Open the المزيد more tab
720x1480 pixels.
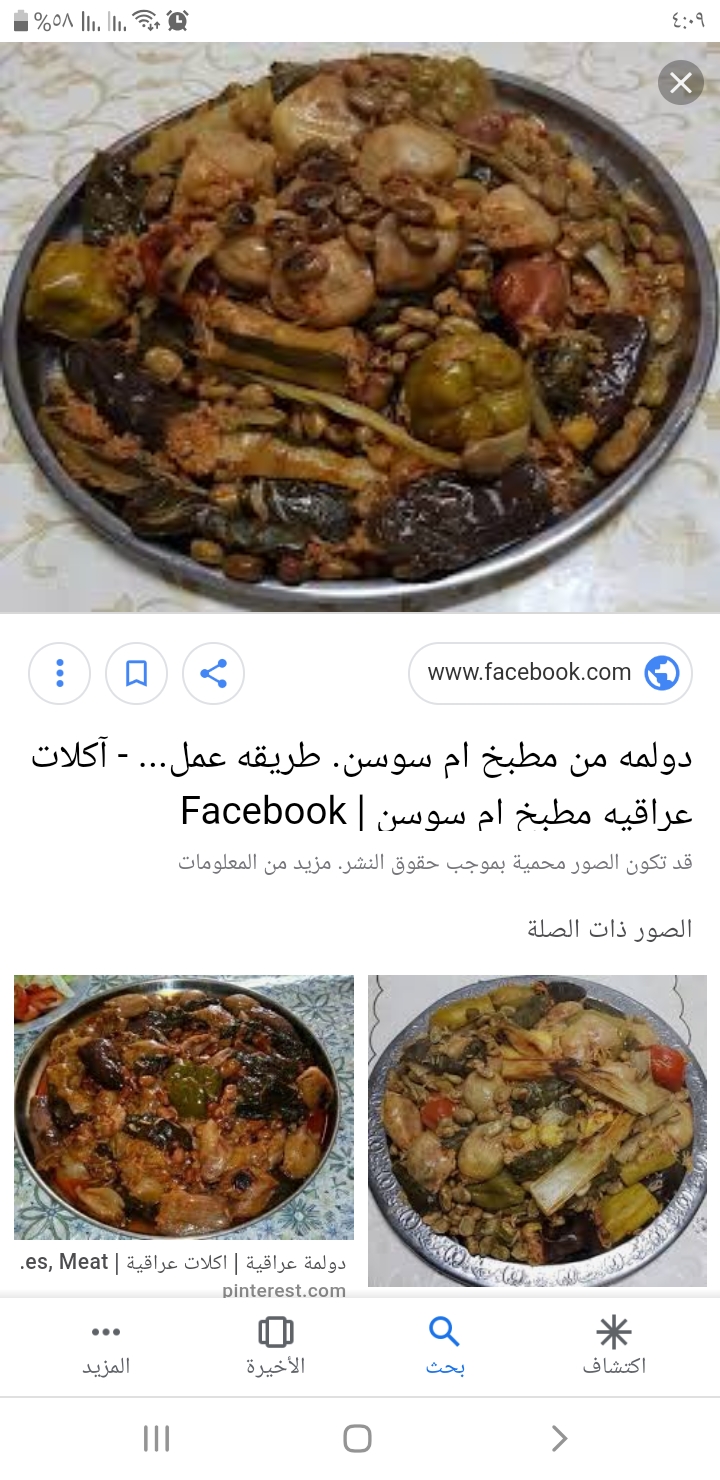click(106, 1346)
